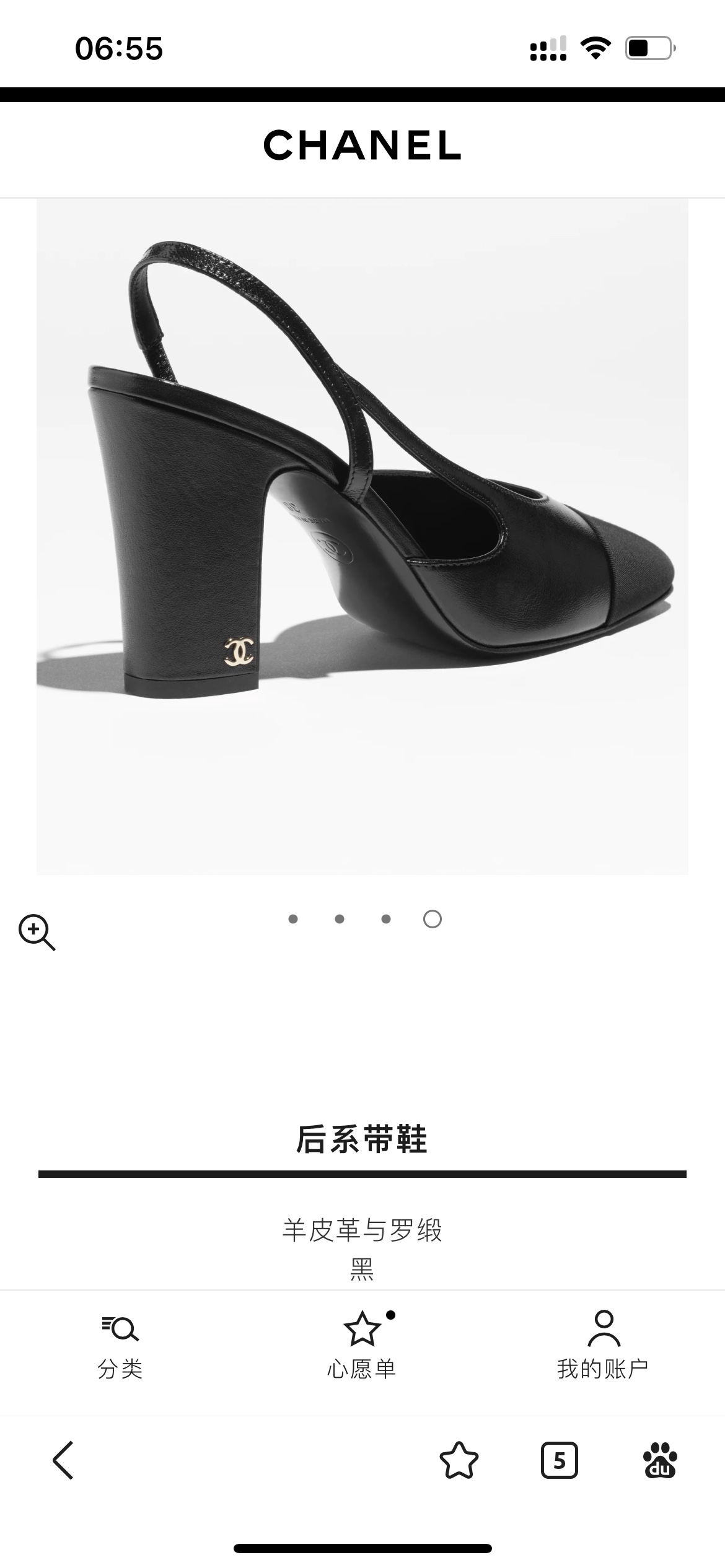Image resolution: width=725 pixels, height=1568 pixels.
Task: Jump to the second image dot
Action: (340, 919)
